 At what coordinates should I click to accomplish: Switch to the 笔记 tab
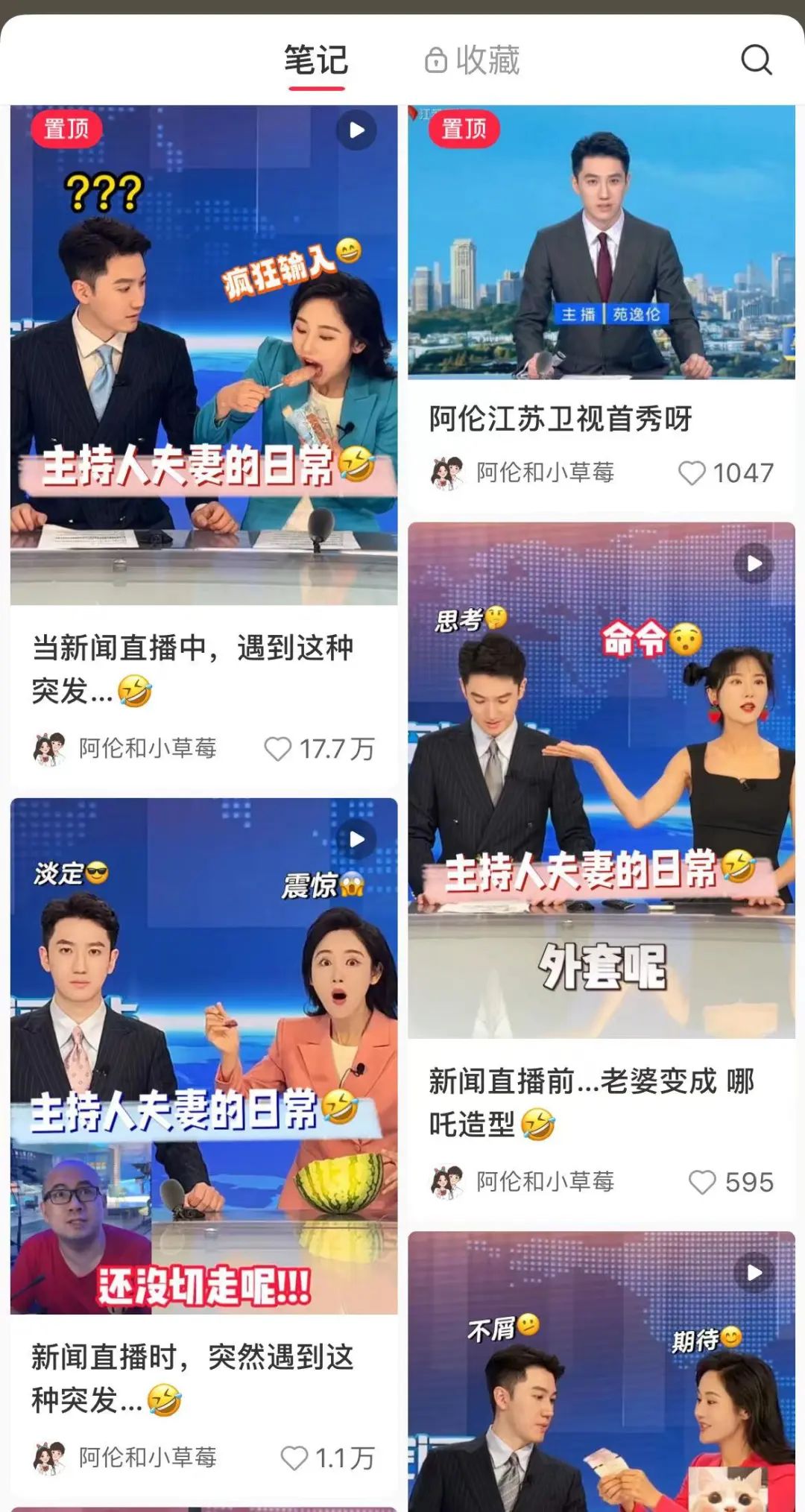tap(316, 61)
